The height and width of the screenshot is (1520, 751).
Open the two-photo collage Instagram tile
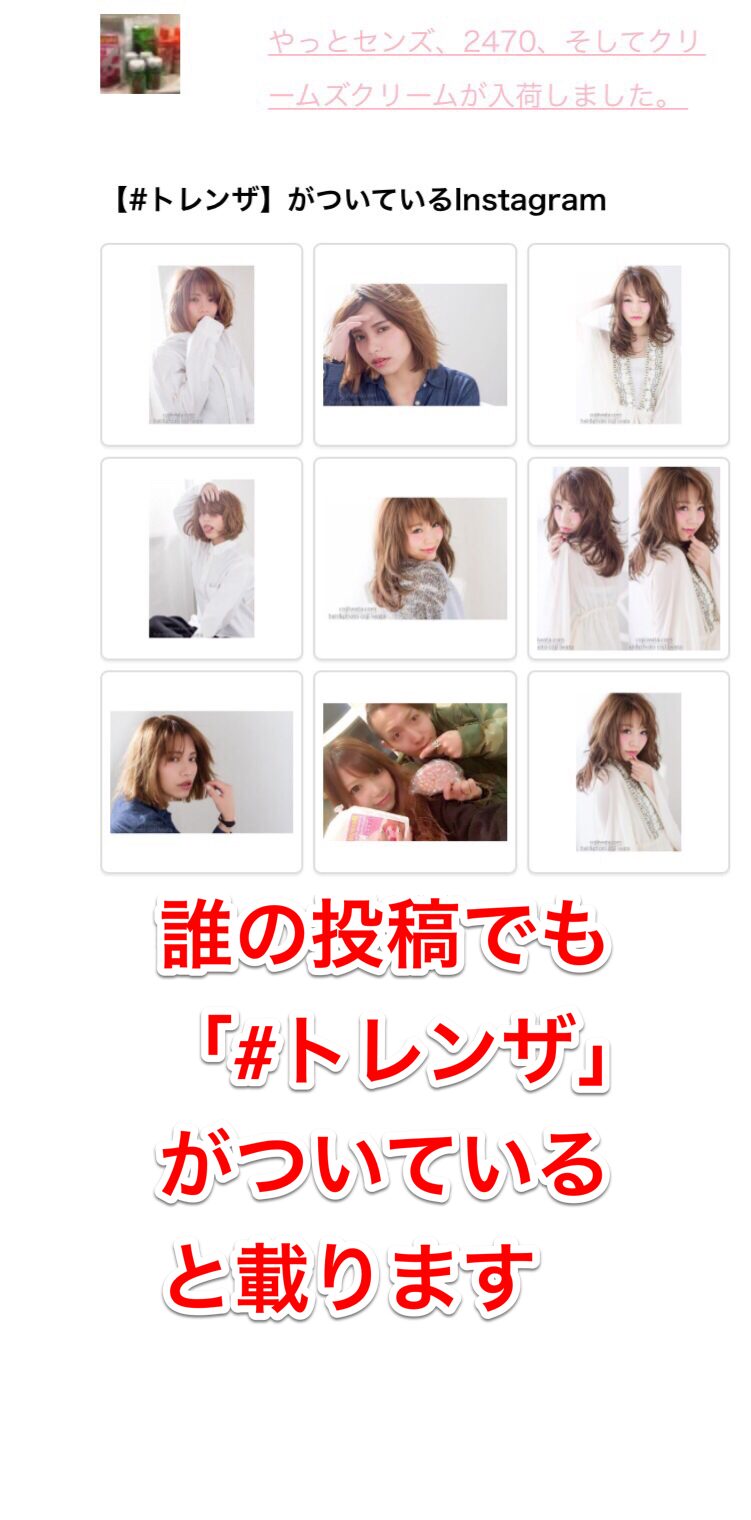tap(629, 558)
